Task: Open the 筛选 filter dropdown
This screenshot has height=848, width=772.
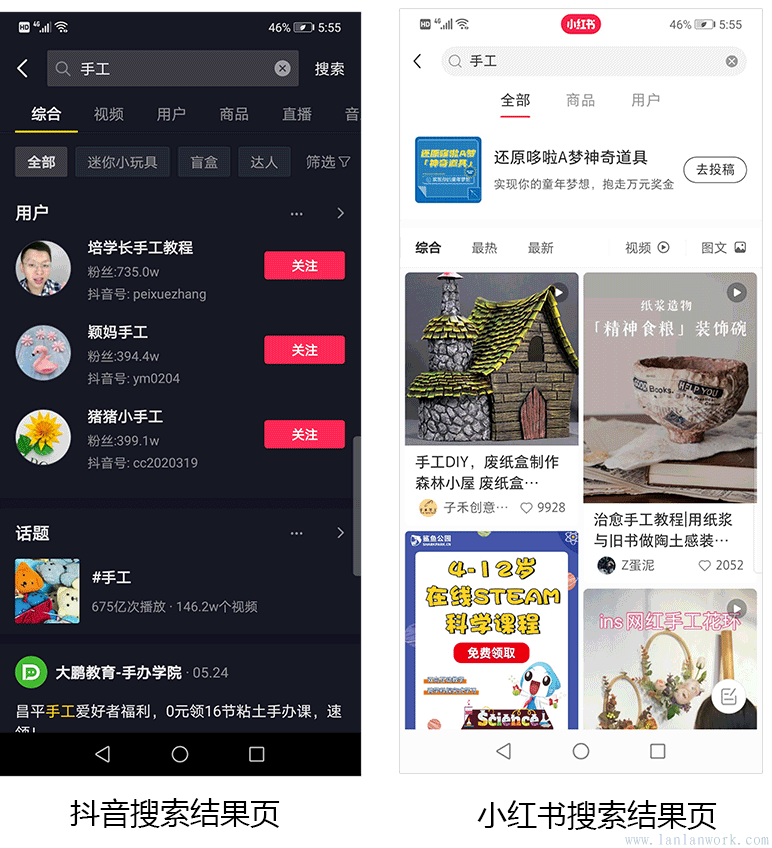Action: [x=327, y=162]
